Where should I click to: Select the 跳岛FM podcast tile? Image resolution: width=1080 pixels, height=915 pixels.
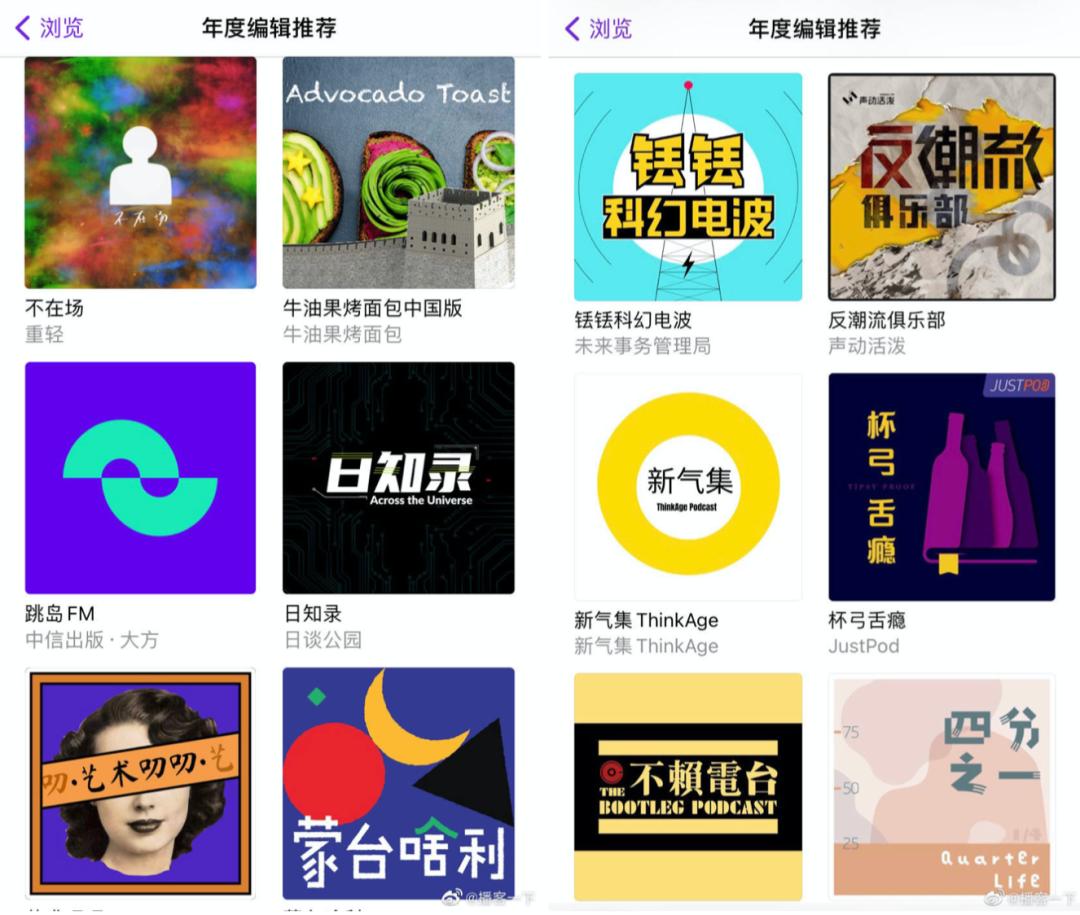coord(140,478)
